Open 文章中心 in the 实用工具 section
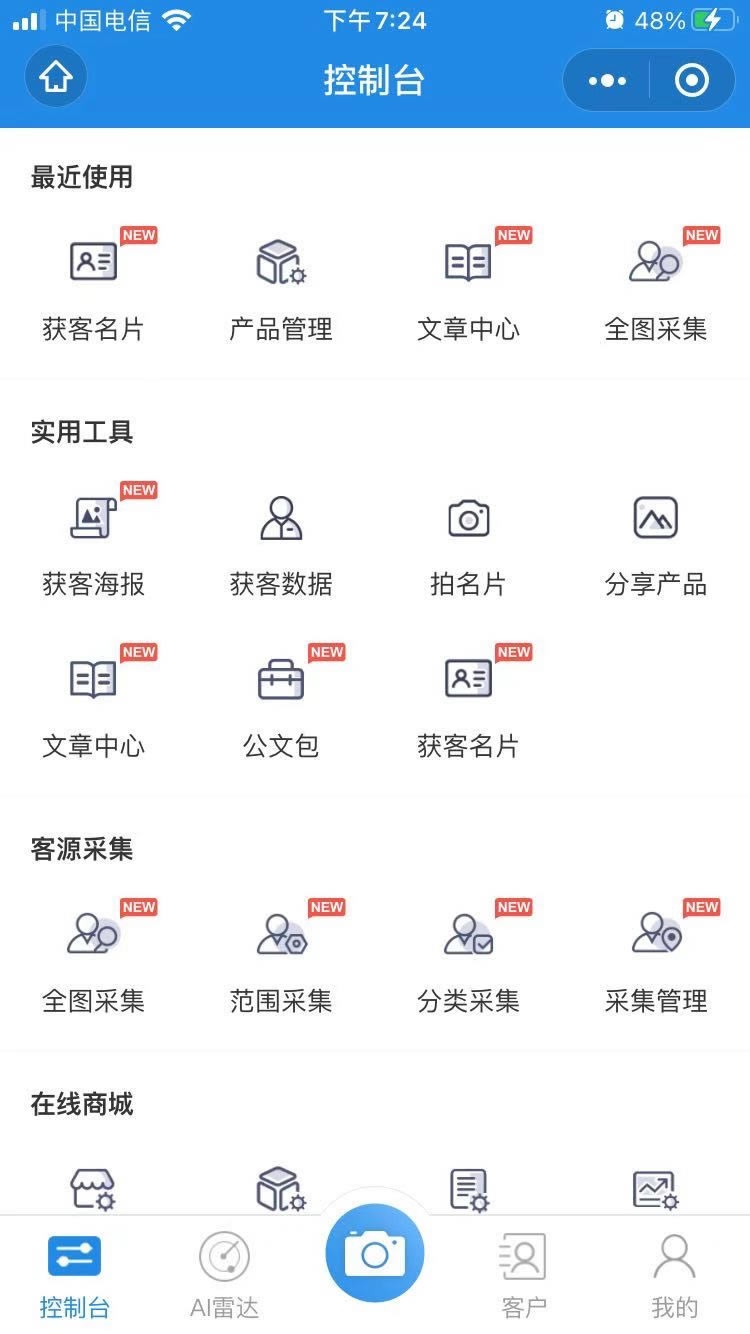 coord(93,707)
